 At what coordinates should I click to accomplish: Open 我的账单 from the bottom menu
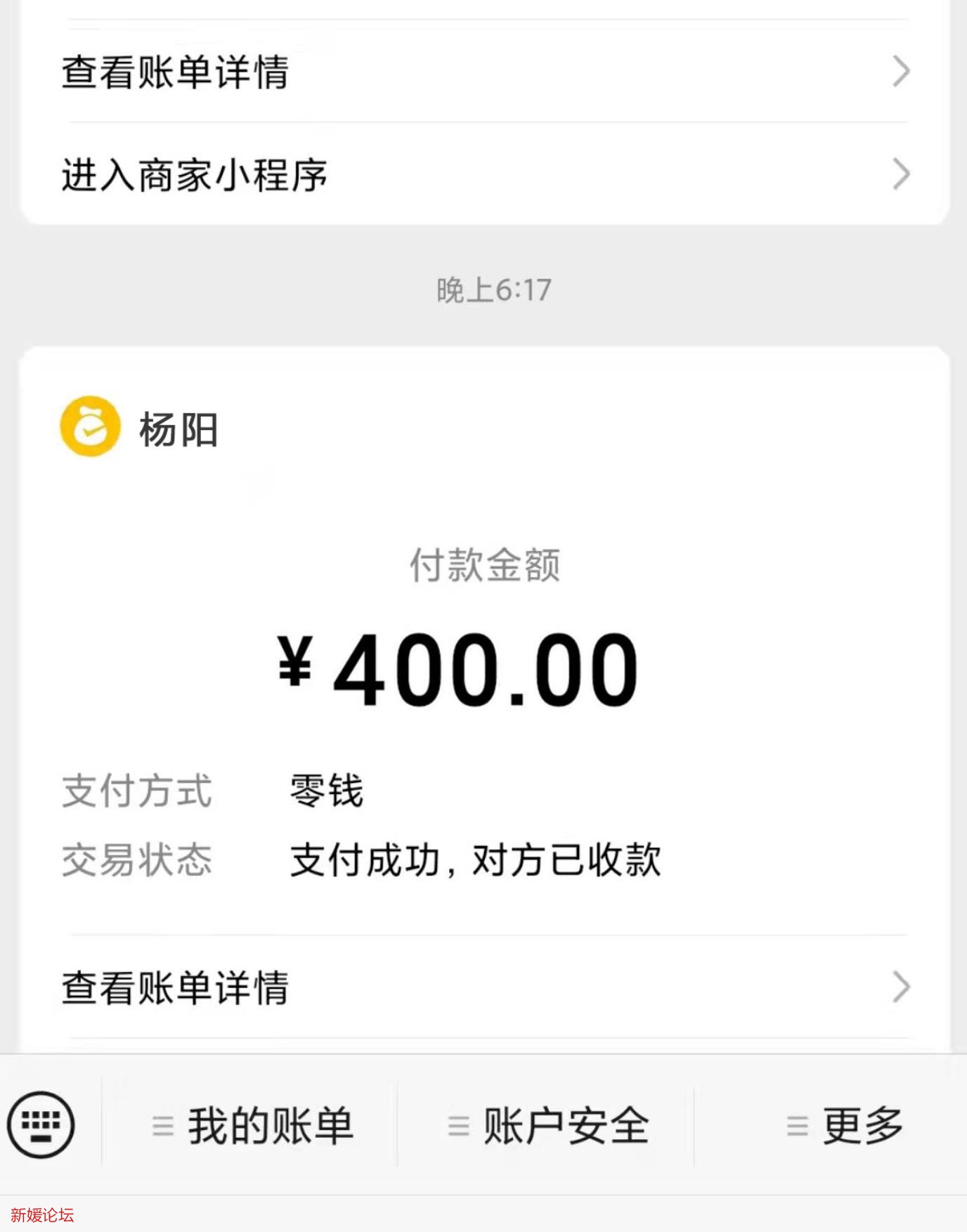tap(271, 1124)
